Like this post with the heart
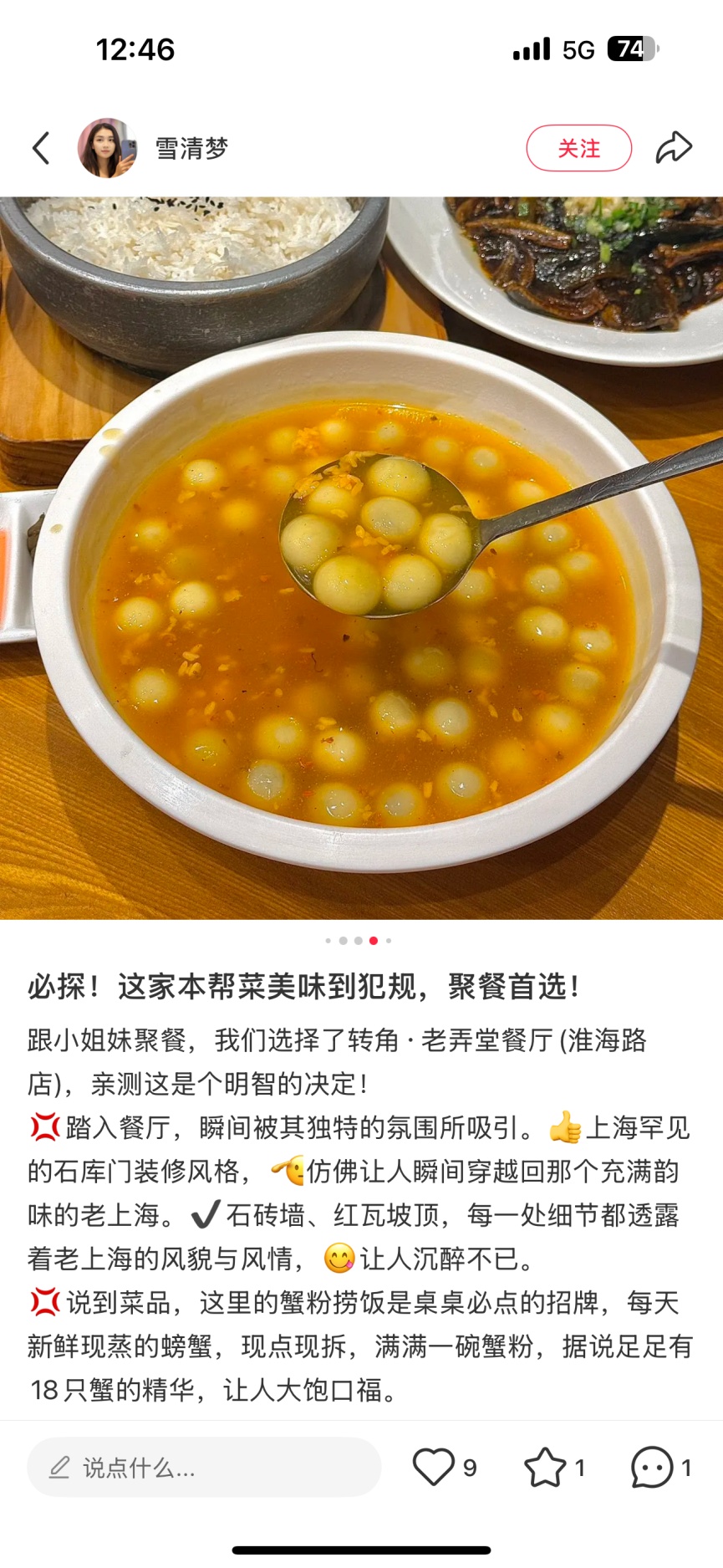The height and width of the screenshot is (1568, 723). tap(433, 1467)
